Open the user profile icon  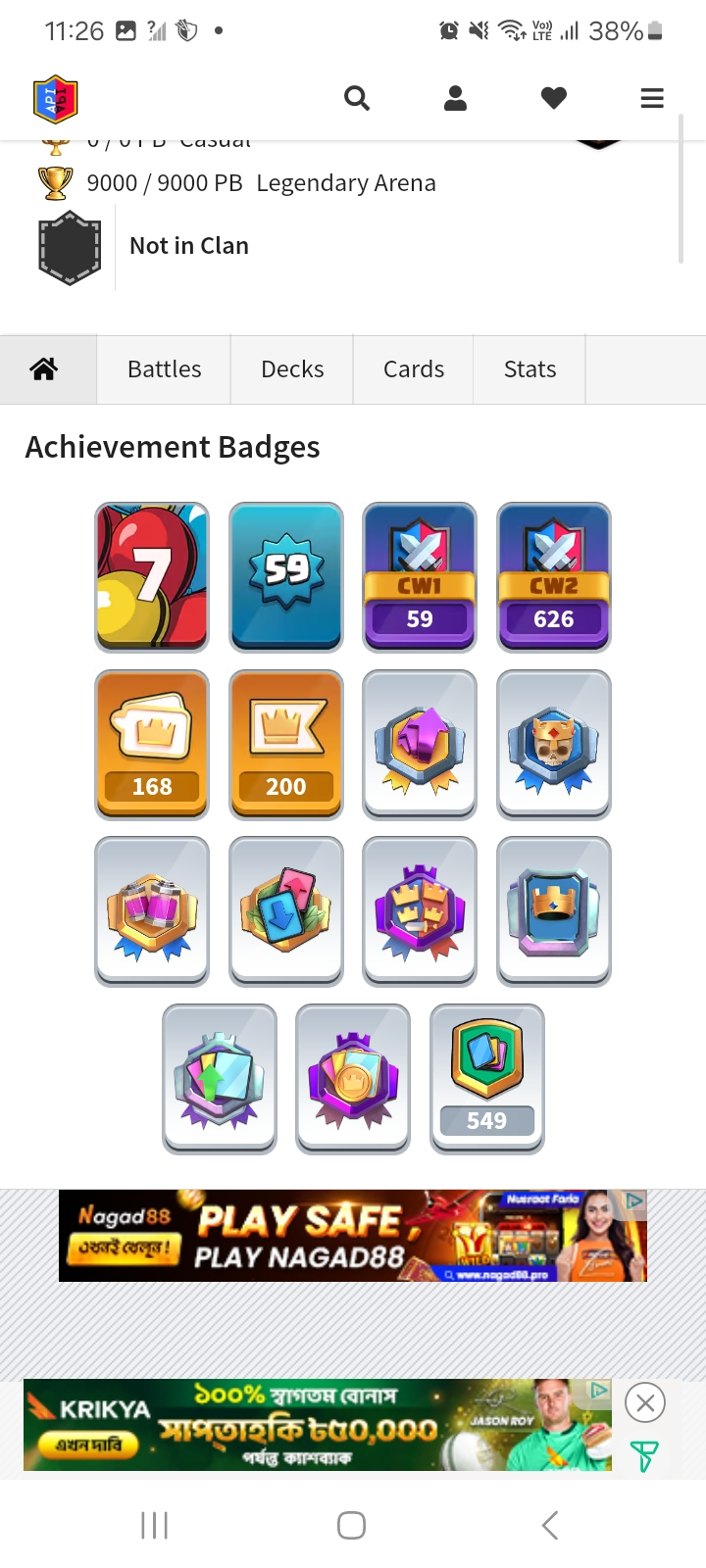click(455, 98)
